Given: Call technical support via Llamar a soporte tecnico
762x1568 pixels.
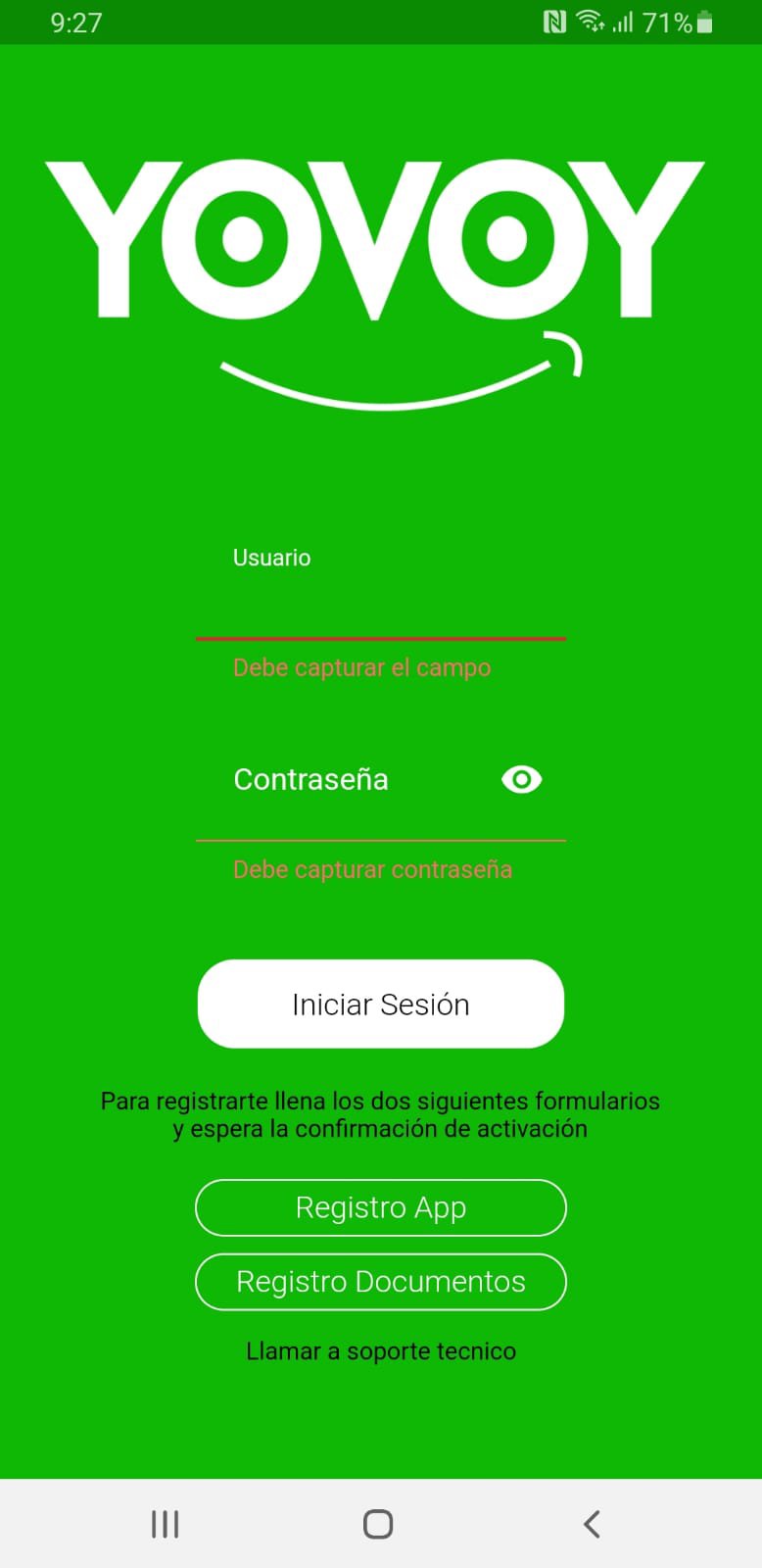Looking at the screenshot, I should (x=381, y=1350).
